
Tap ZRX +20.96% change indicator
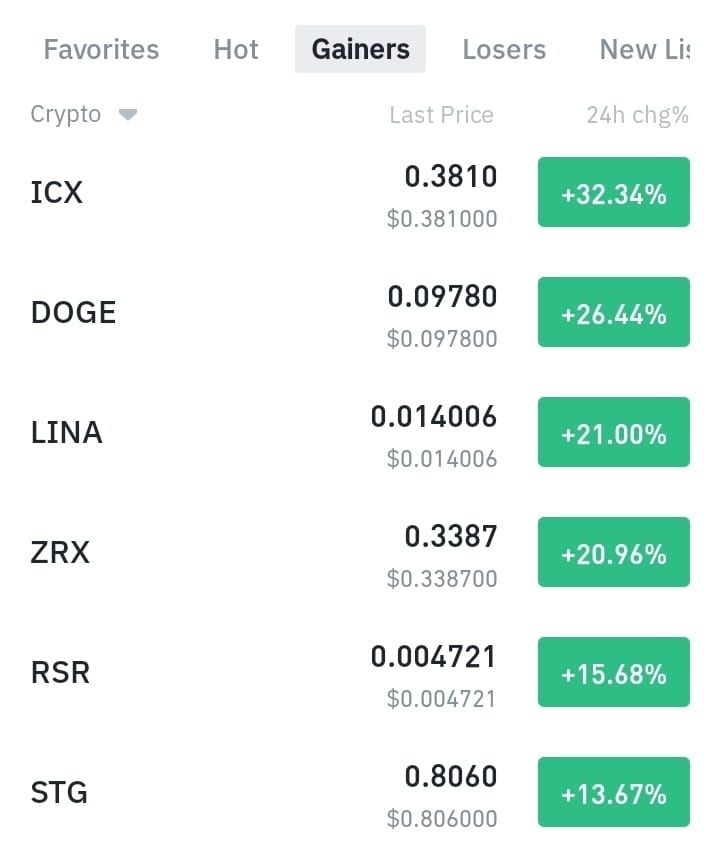coord(613,552)
